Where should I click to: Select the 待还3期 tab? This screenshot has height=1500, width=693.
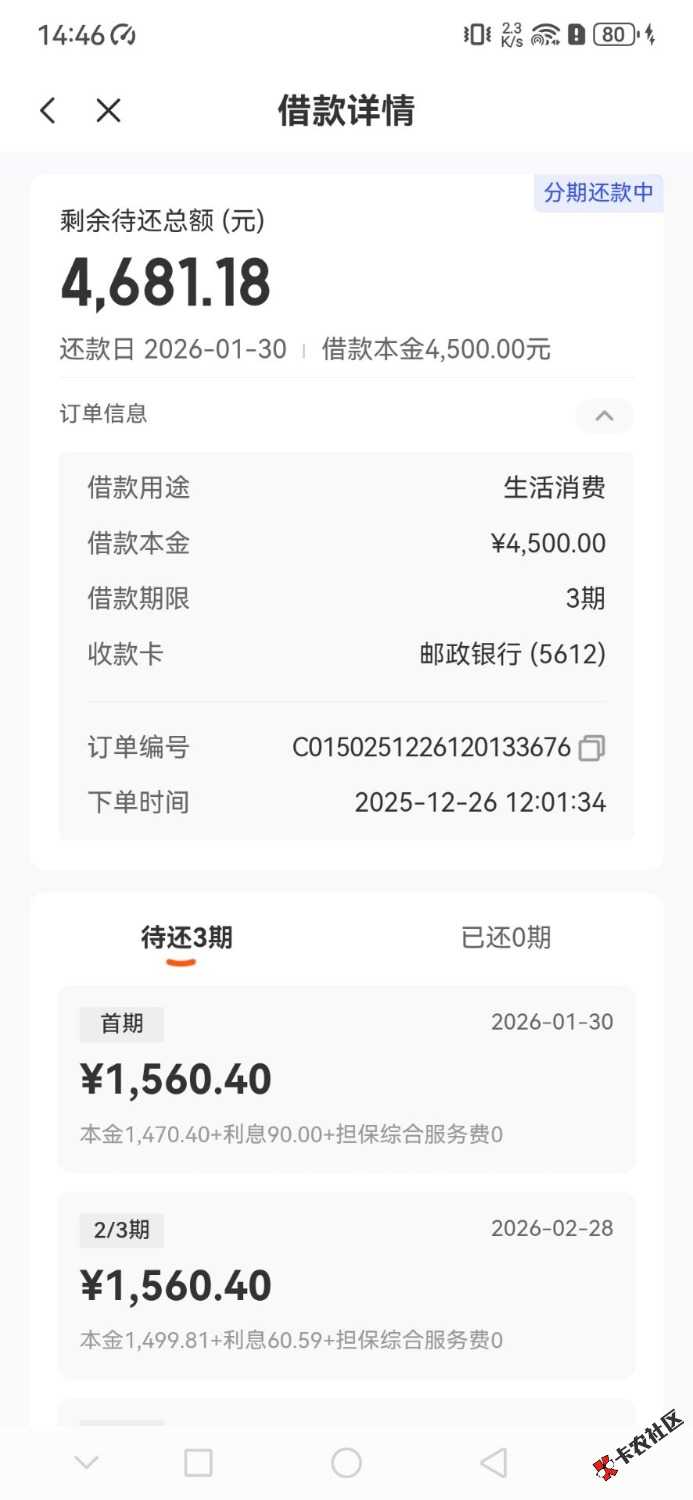(x=186, y=938)
